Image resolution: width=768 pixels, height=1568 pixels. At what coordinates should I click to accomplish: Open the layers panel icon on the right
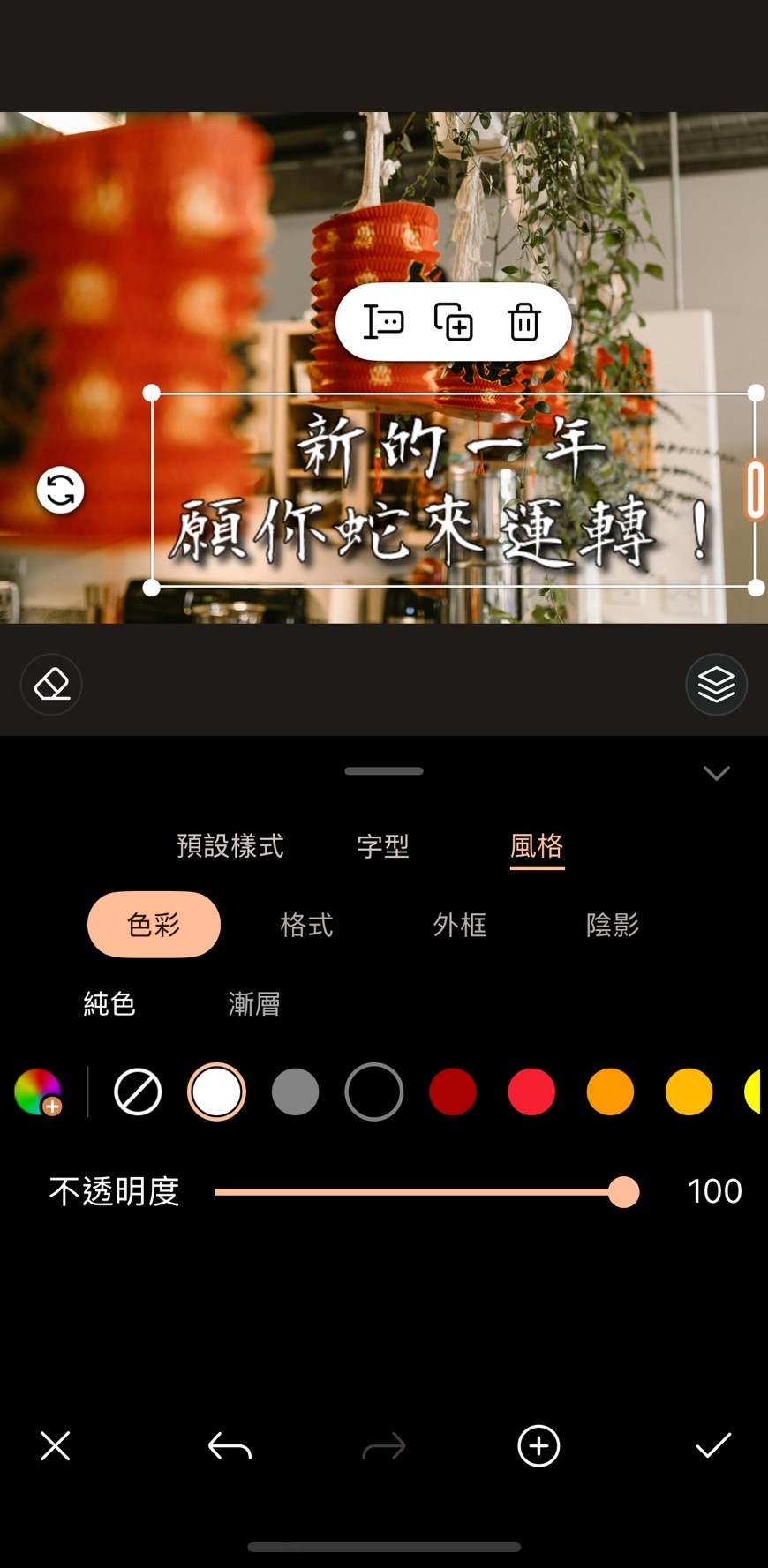tap(716, 684)
